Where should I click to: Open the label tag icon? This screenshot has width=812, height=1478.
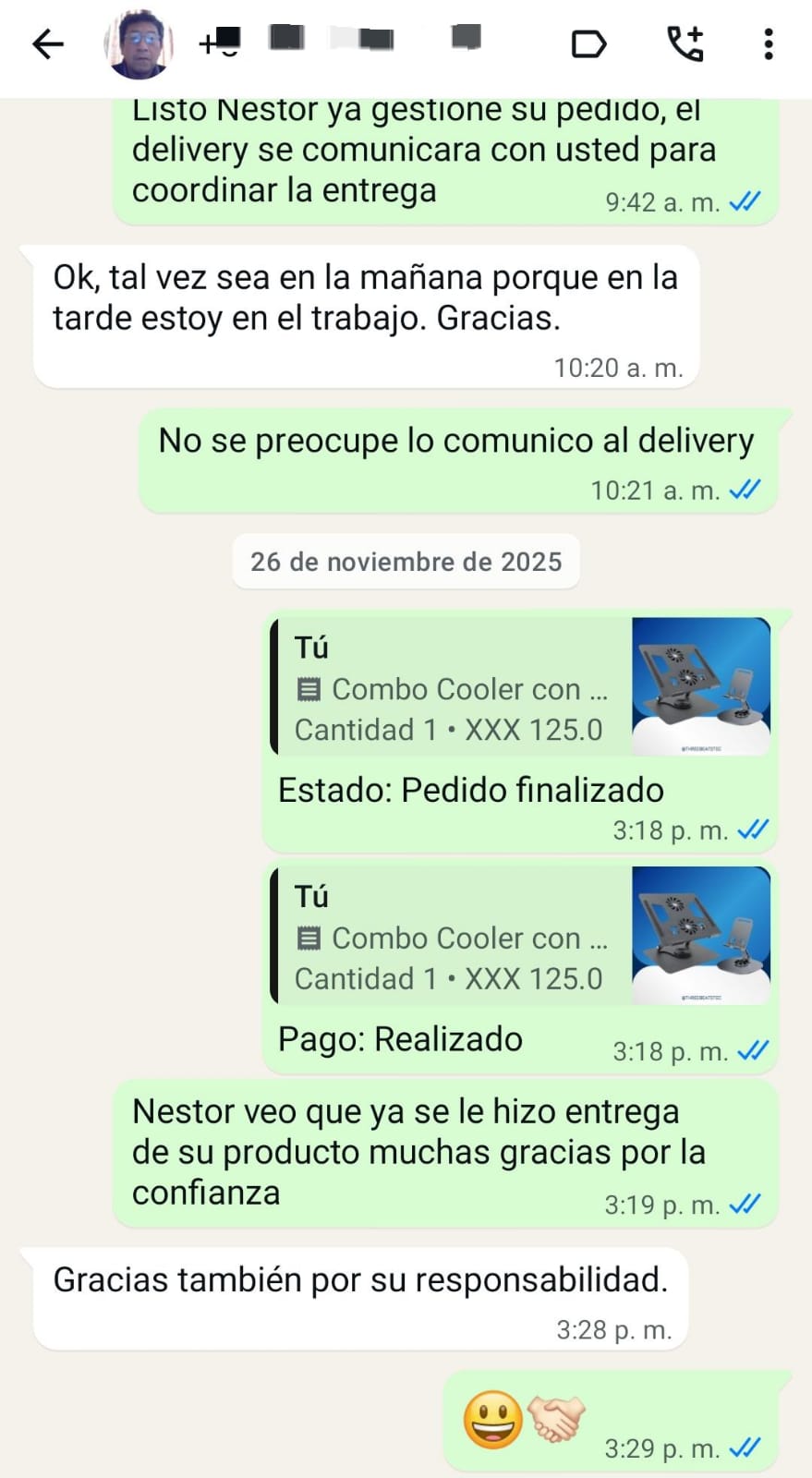[x=588, y=43]
